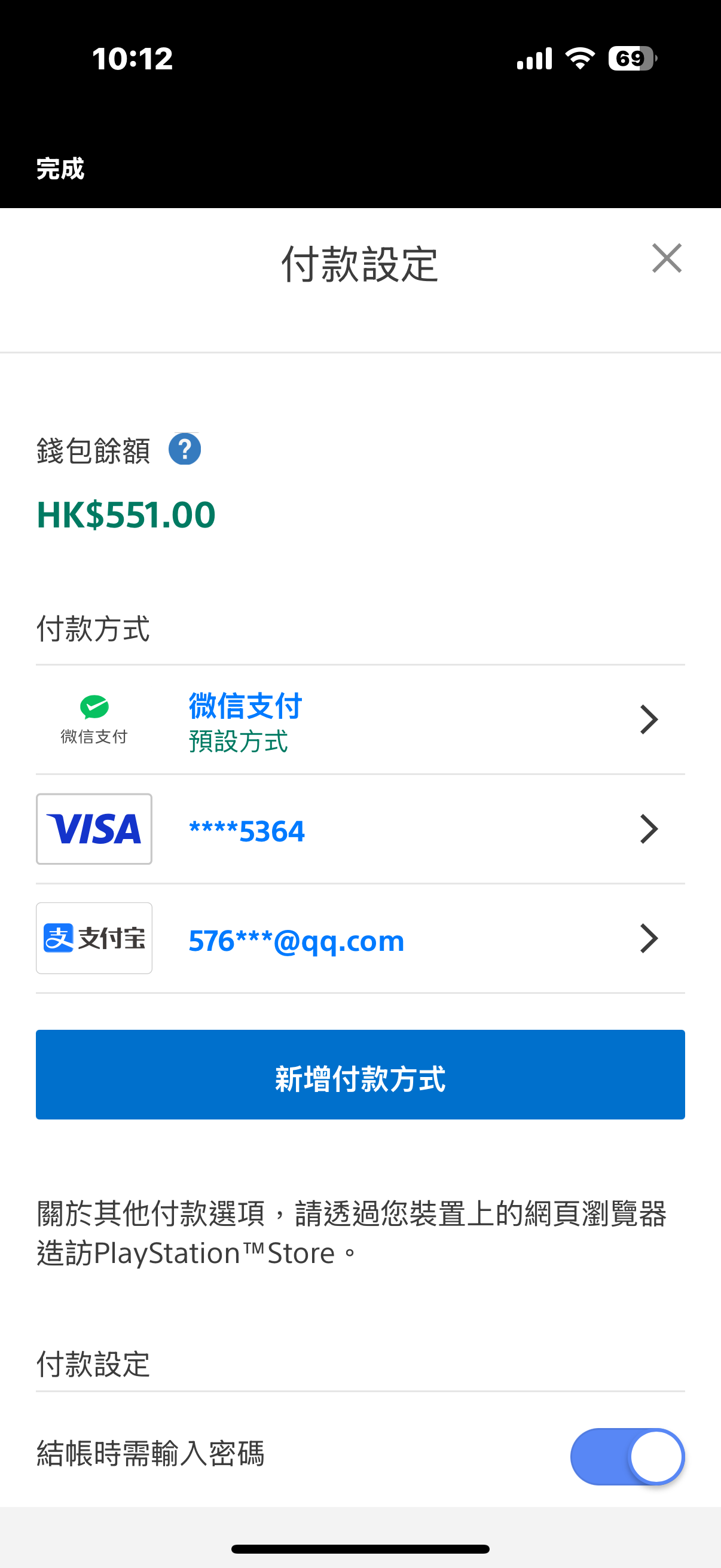721x1568 pixels.
Task: Tap 完成 to finish
Action: (x=60, y=169)
